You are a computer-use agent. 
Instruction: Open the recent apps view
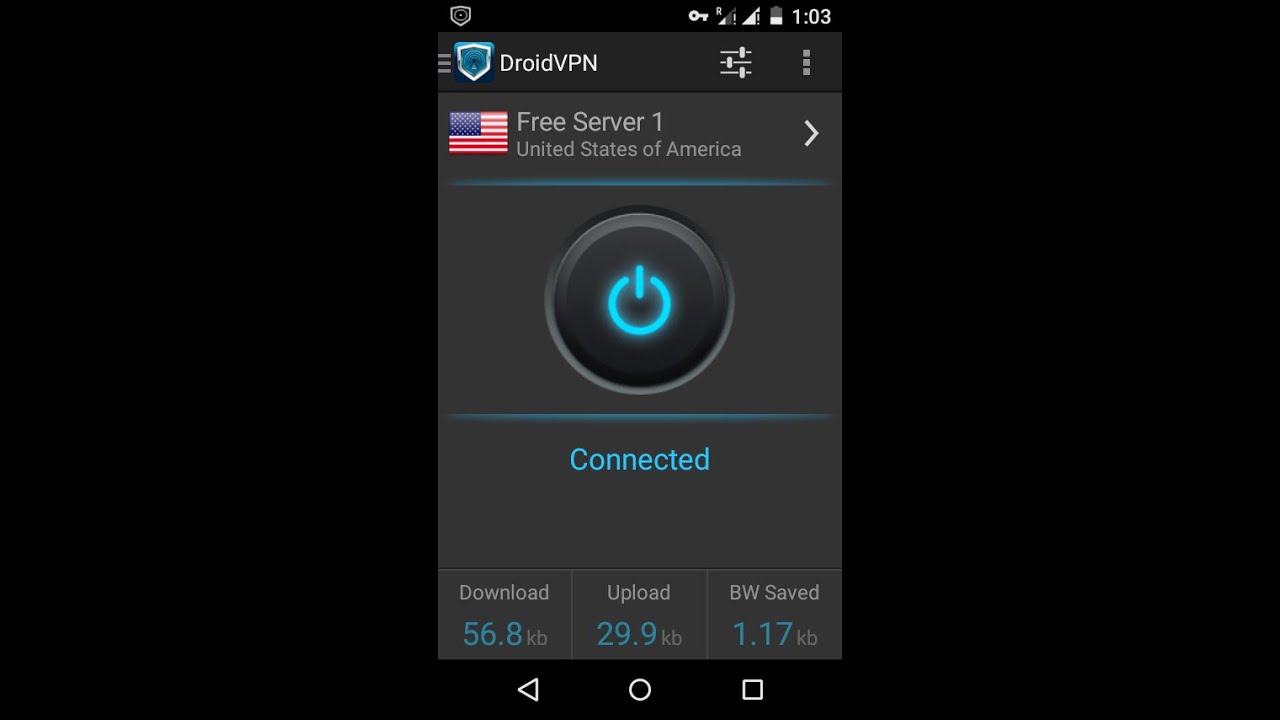click(x=752, y=689)
